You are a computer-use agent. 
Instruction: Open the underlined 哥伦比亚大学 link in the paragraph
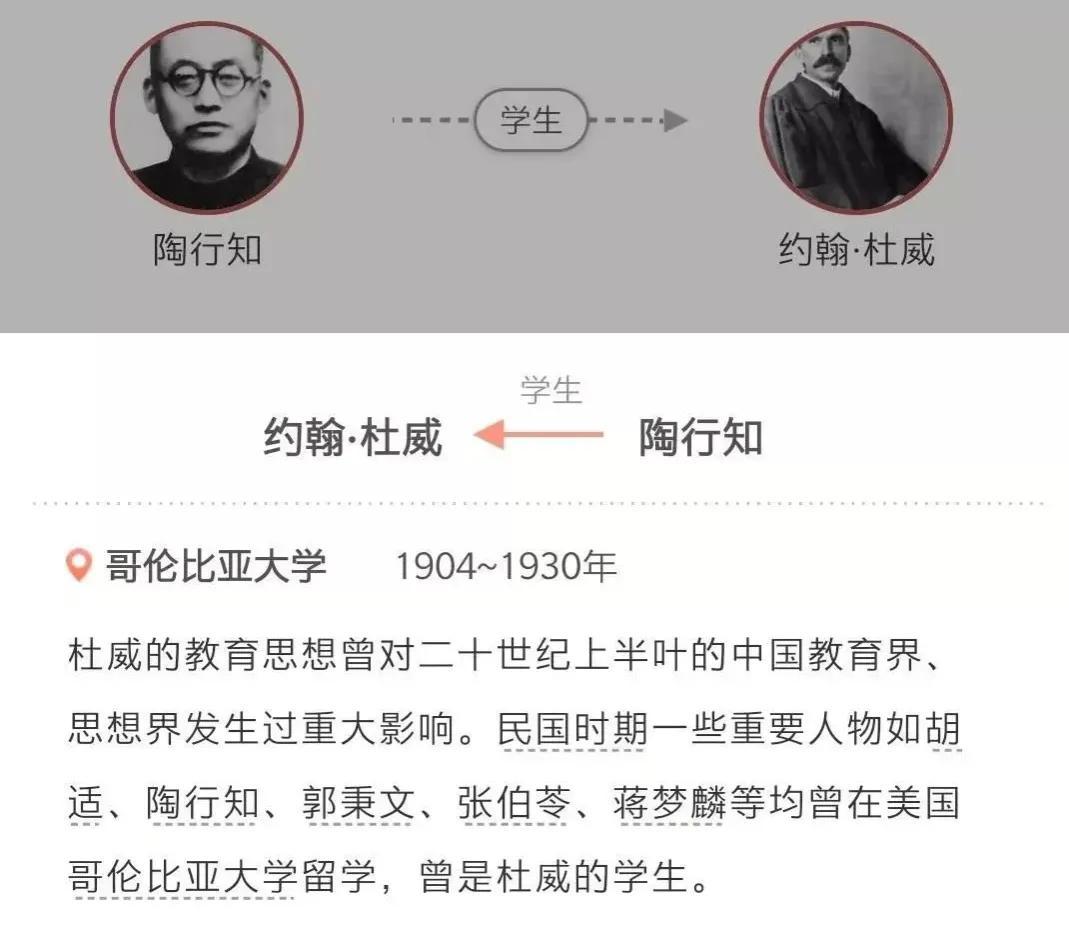182,878
